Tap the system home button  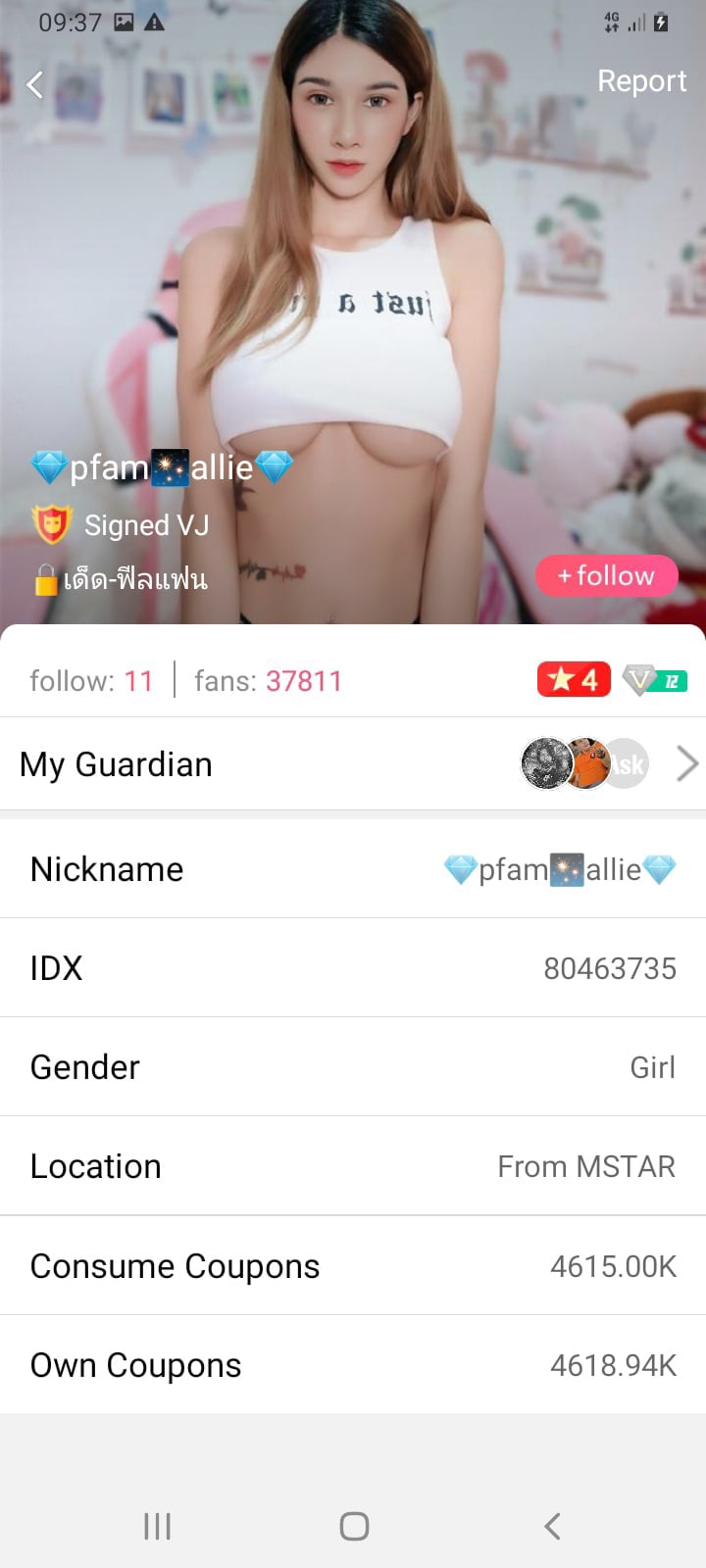pyautogui.click(x=354, y=1526)
